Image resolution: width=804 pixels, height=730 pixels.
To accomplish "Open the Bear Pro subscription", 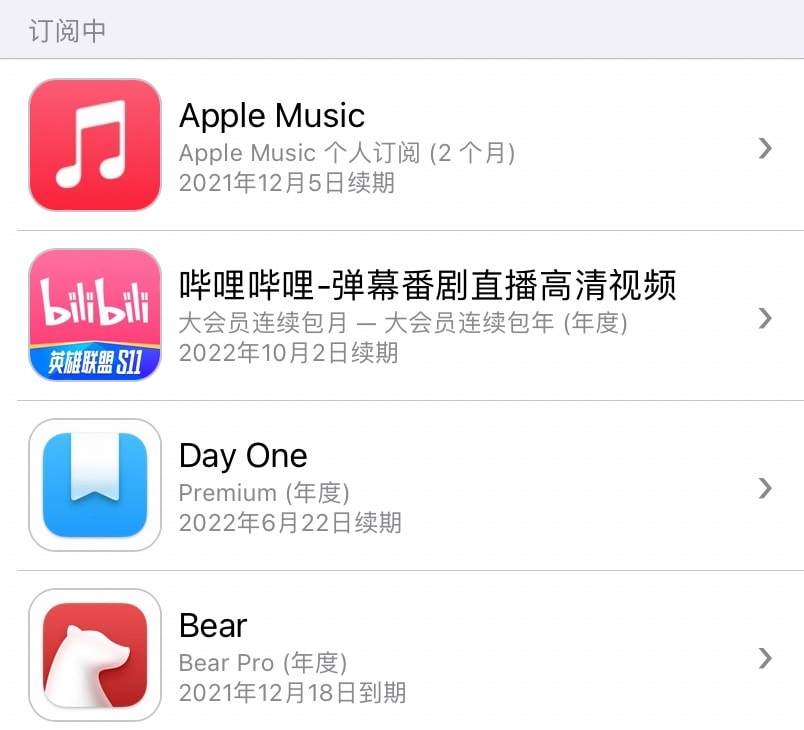I will point(400,656).
